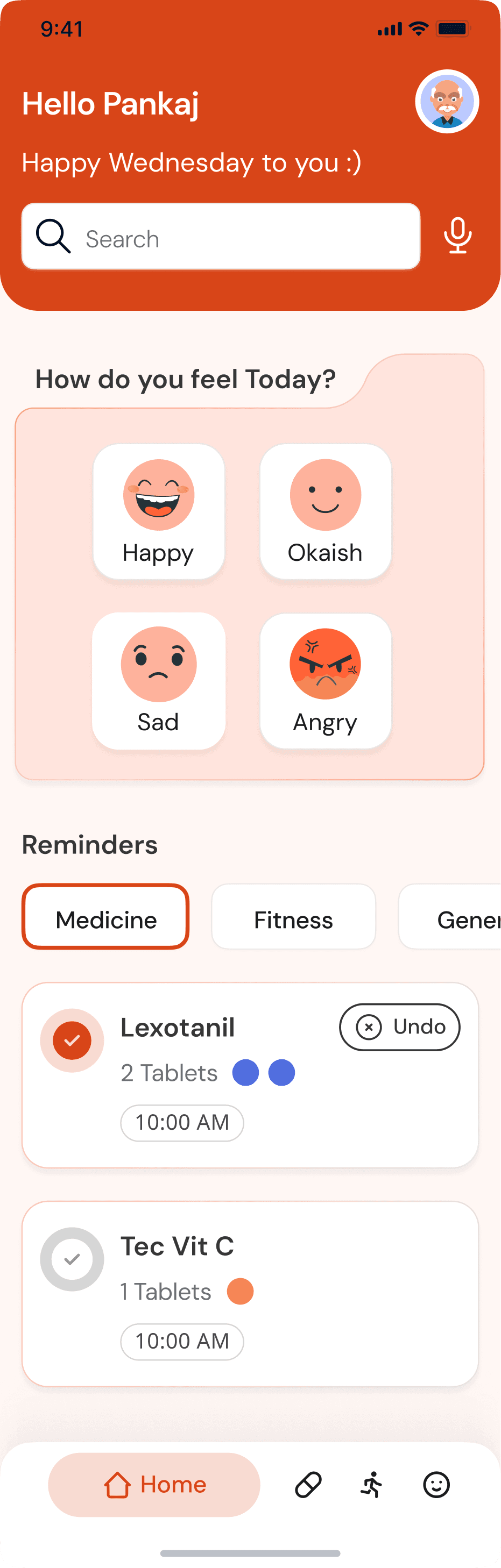Open the pill medicine tab

tap(308, 1485)
